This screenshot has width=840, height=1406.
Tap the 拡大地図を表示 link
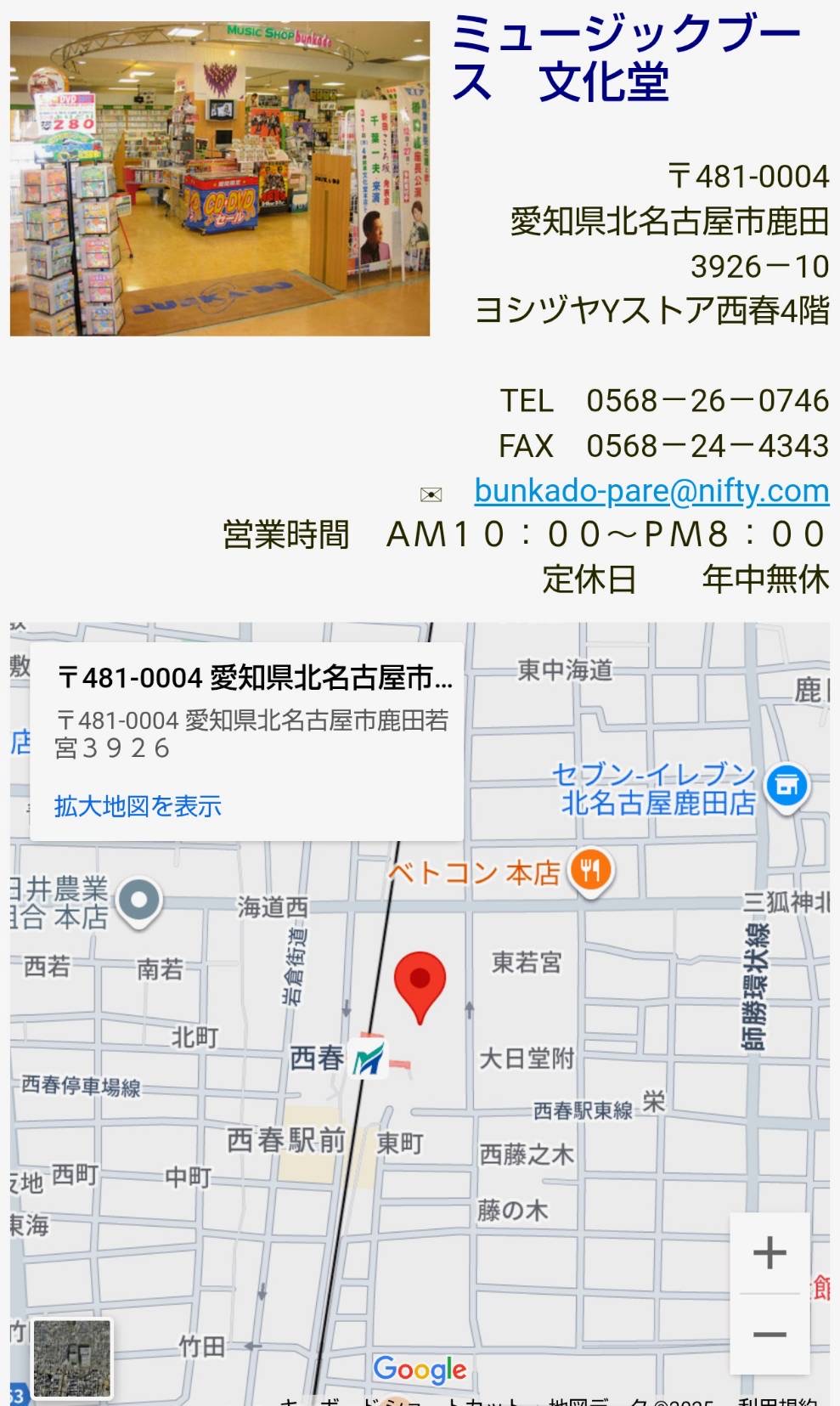pos(138,805)
